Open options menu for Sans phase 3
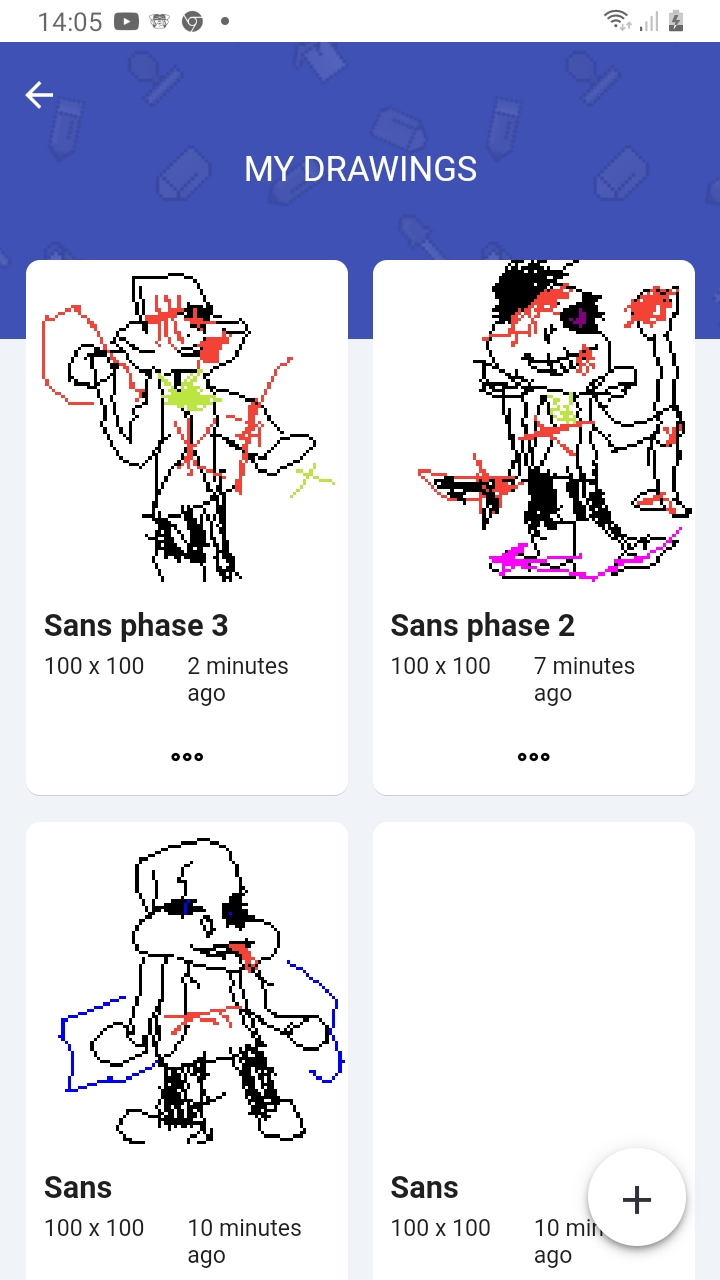Image resolution: width=720 pixels, height=1280 pixels. pyautogui.click(x=187, y=756)
